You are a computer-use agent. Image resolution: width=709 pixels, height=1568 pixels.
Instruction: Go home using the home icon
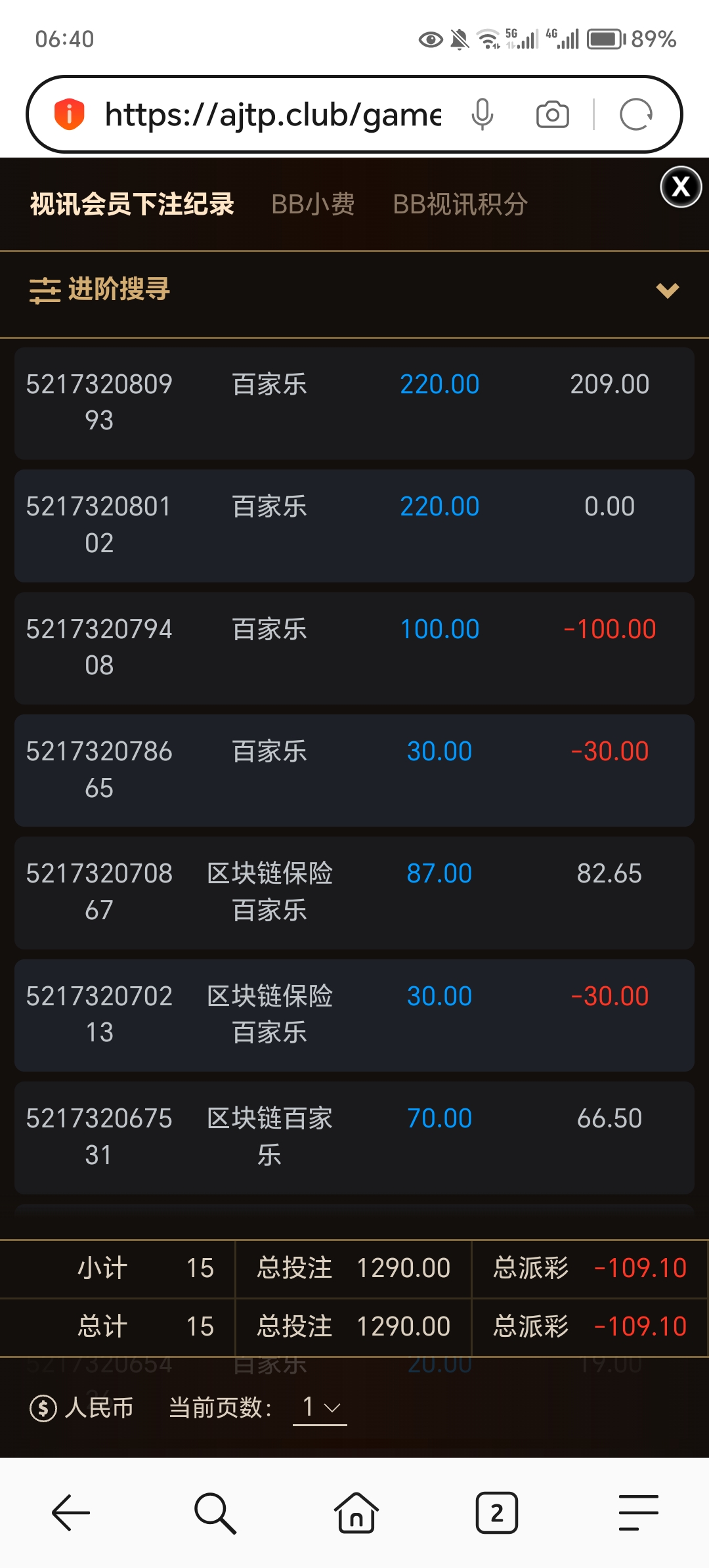tap(354, 1514)
